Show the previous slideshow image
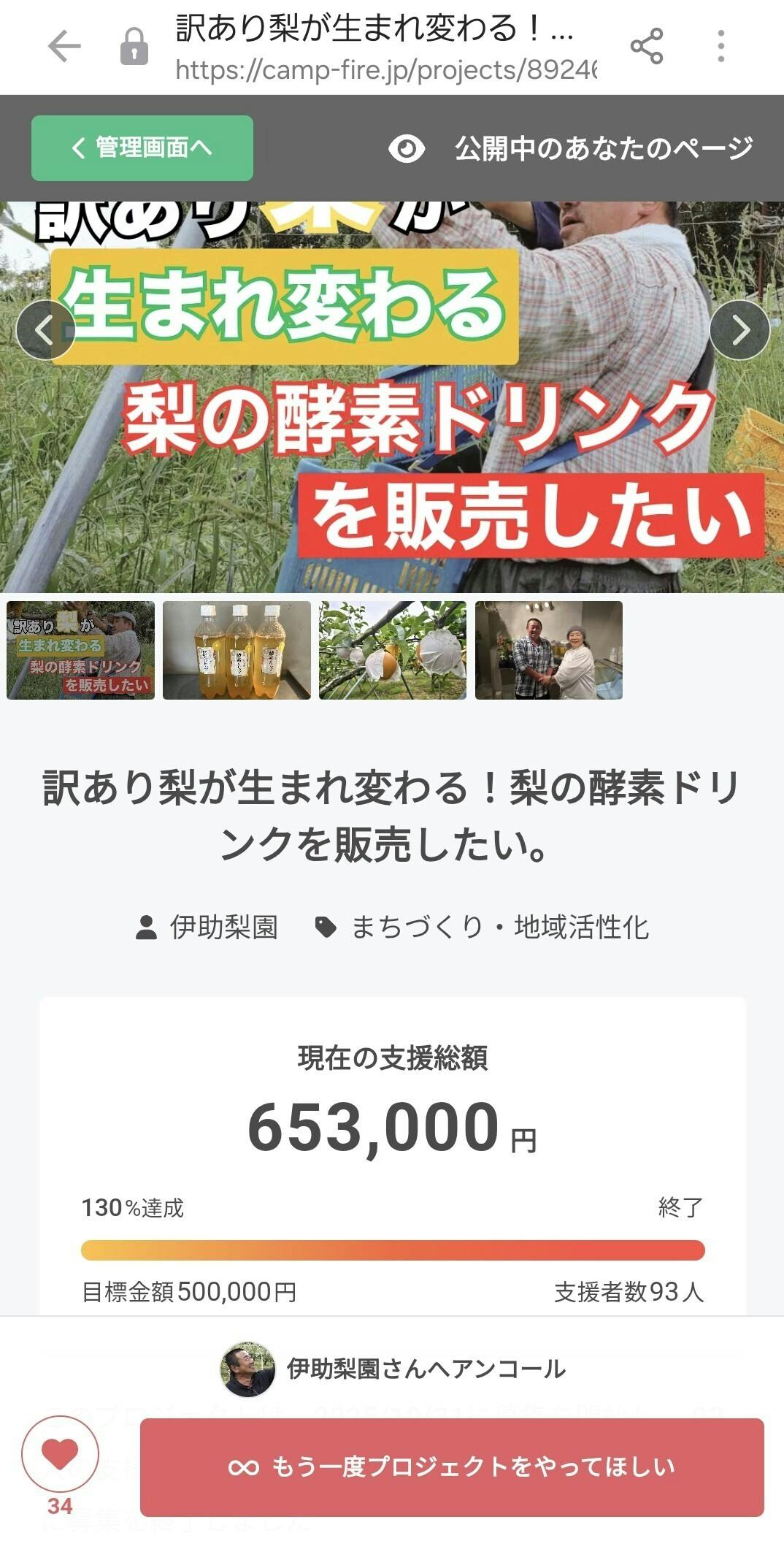784x1541 pixels. (45, 330)
